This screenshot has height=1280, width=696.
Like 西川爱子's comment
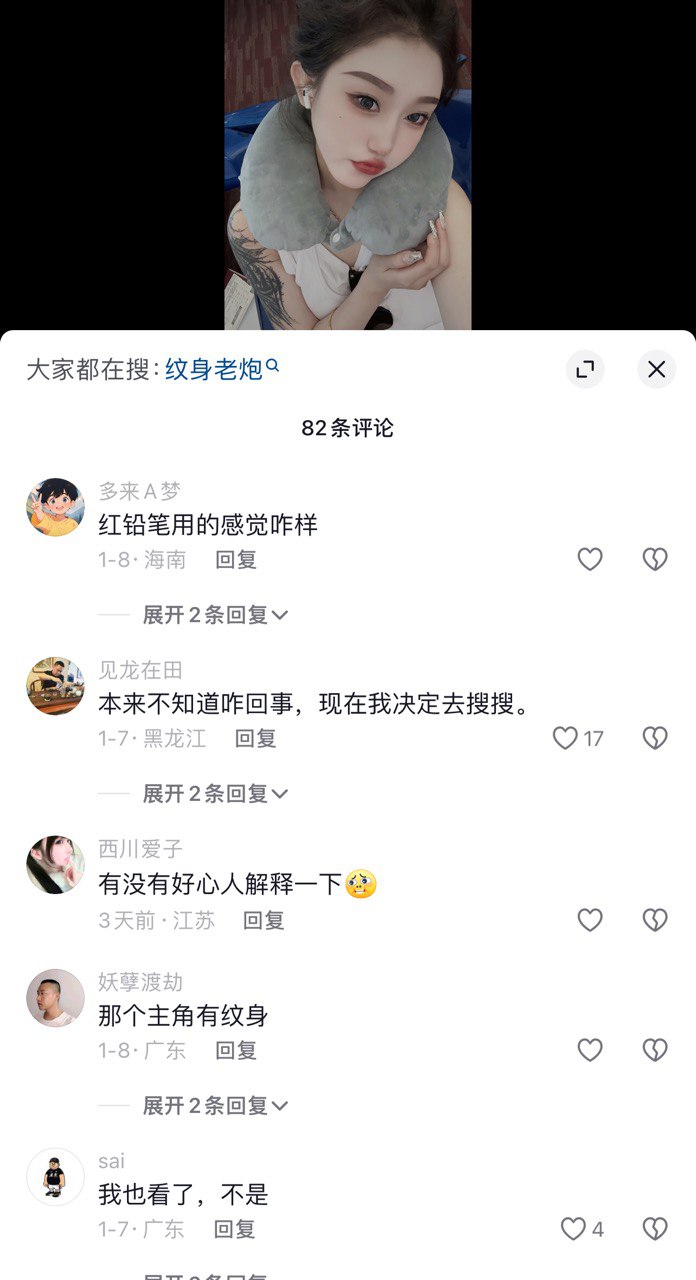pos(590,920)
